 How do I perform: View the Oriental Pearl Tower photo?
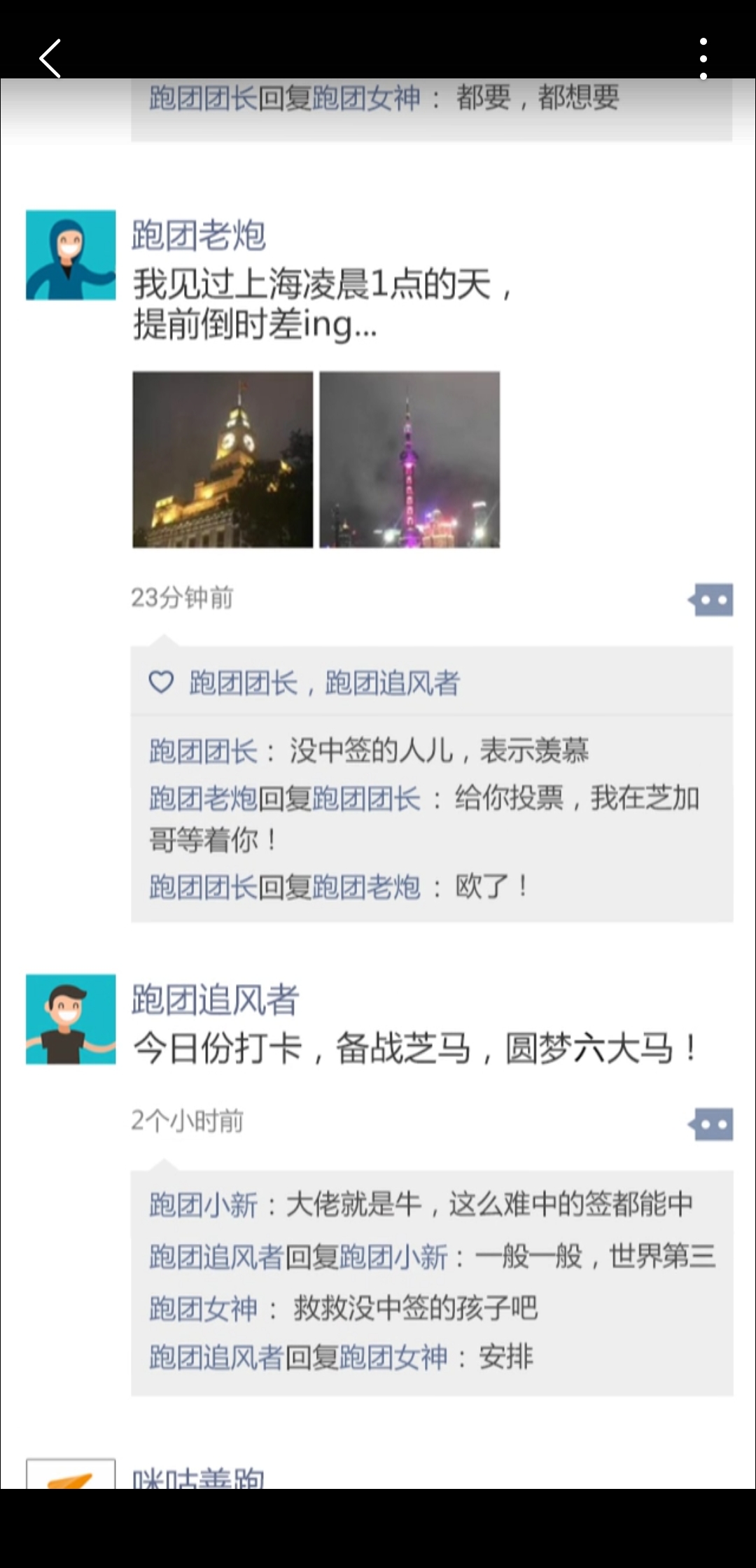tap(409, 459)
